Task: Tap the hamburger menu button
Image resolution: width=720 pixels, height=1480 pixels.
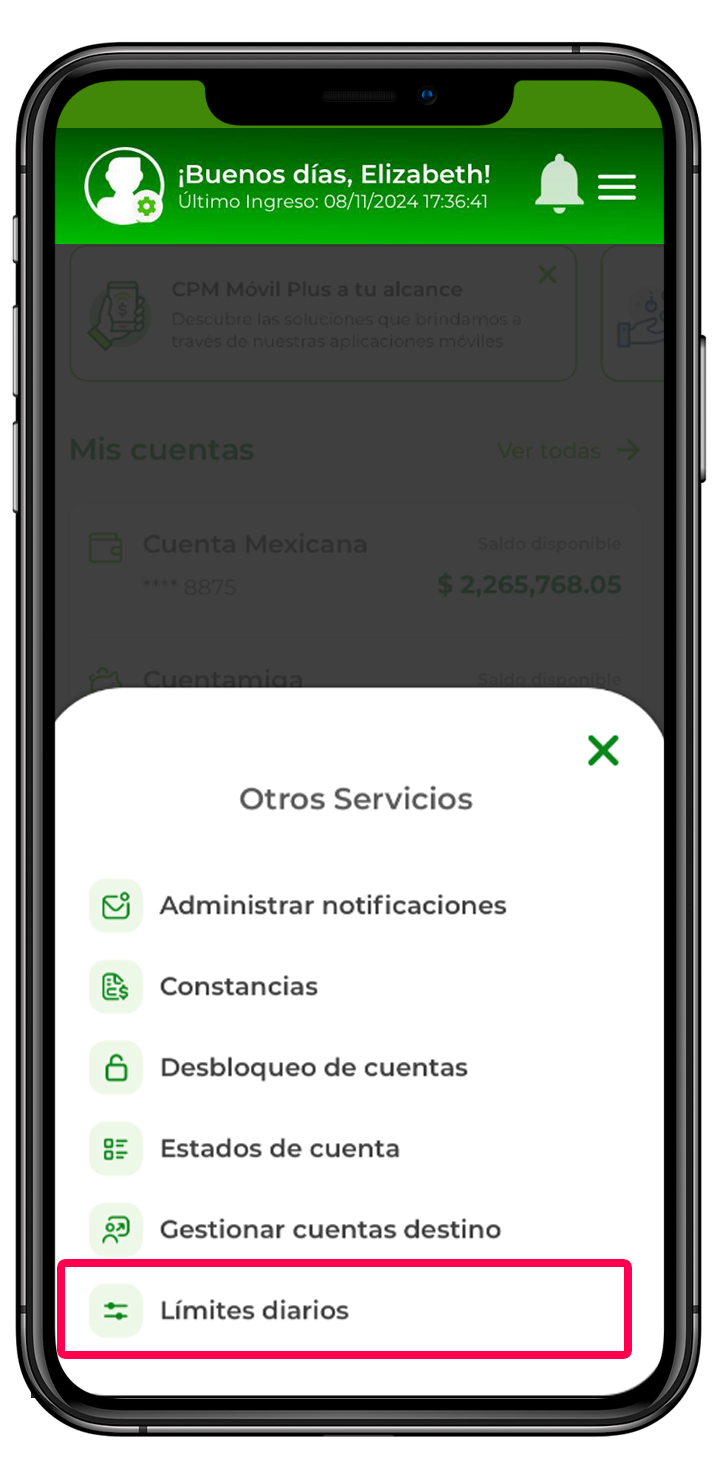Action: tap(617, 187)
